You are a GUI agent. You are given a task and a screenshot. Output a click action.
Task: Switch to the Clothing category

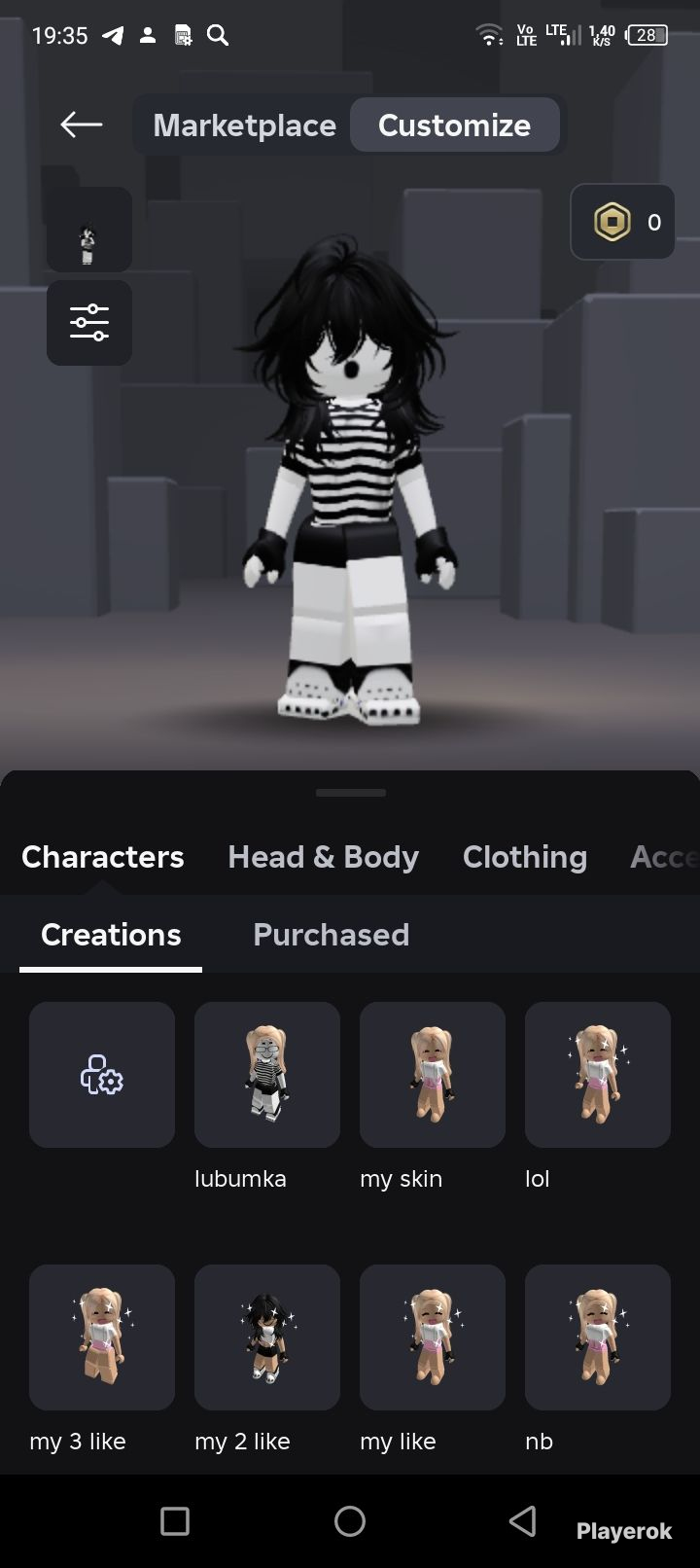[525, 857]
